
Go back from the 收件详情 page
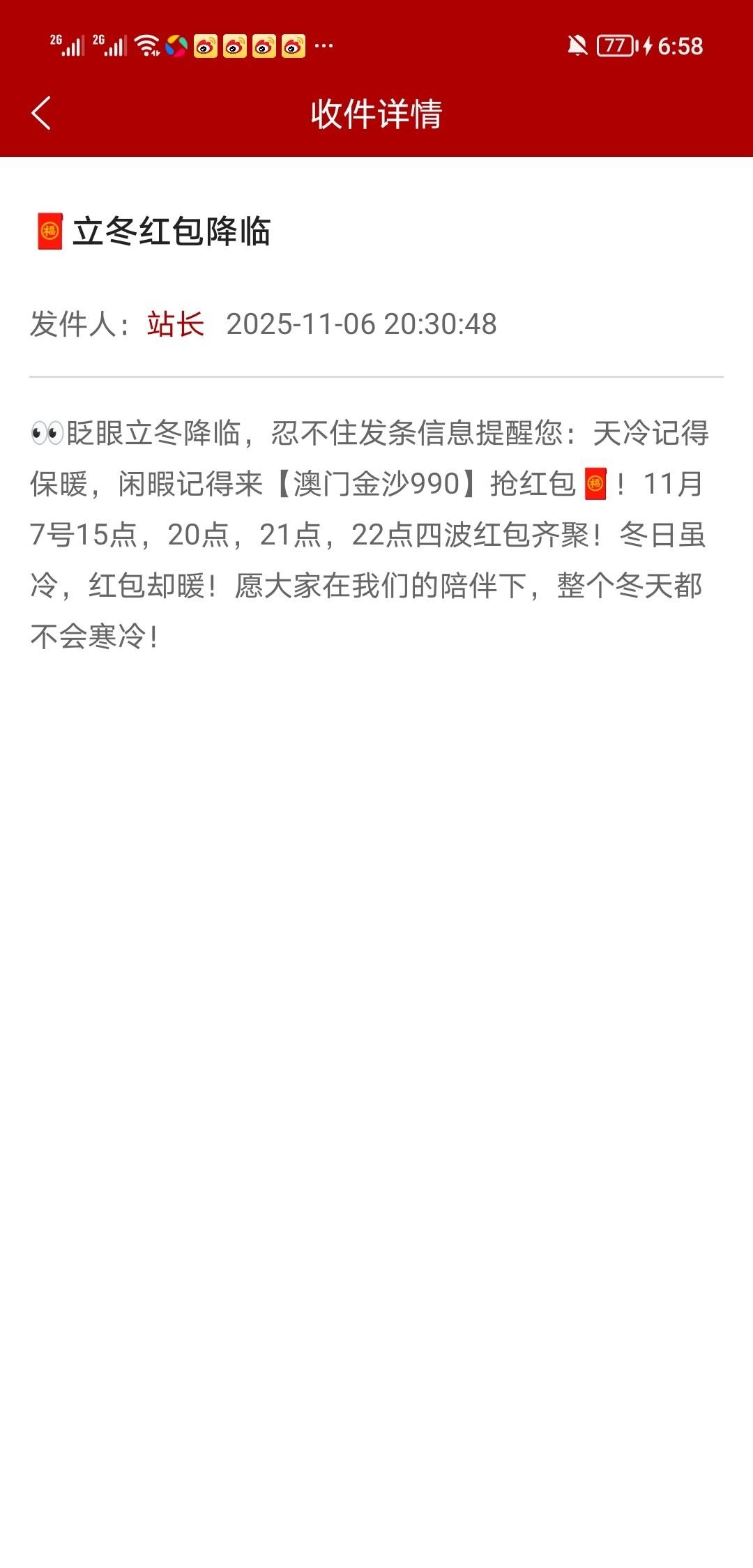[x=41, y=113]
